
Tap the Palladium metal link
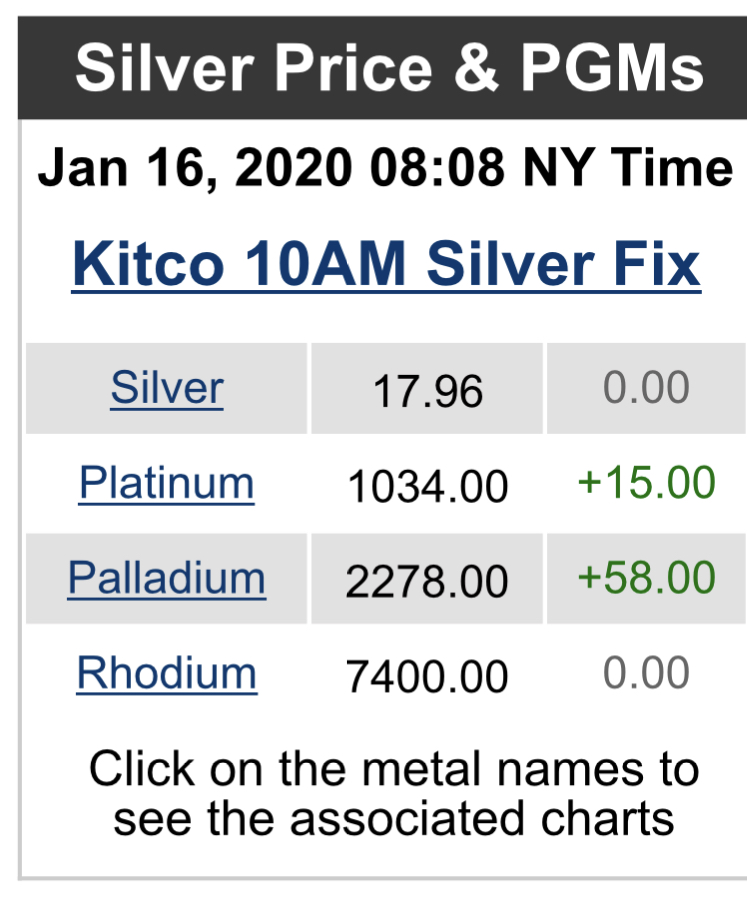[x=167, y=579]
